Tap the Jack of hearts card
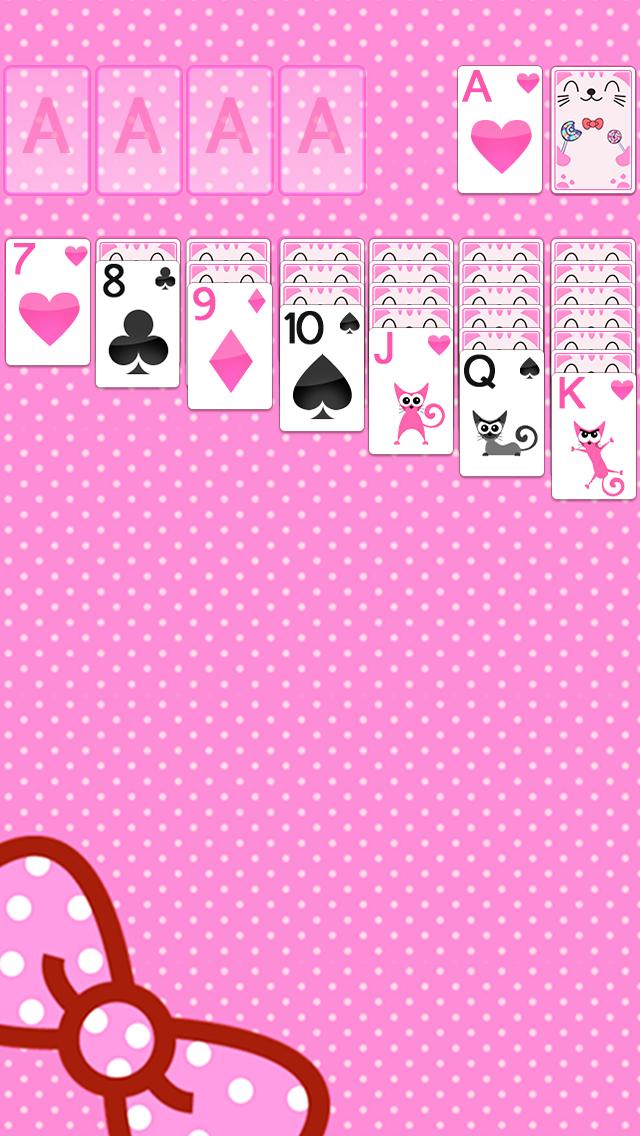 pos(411,392)
